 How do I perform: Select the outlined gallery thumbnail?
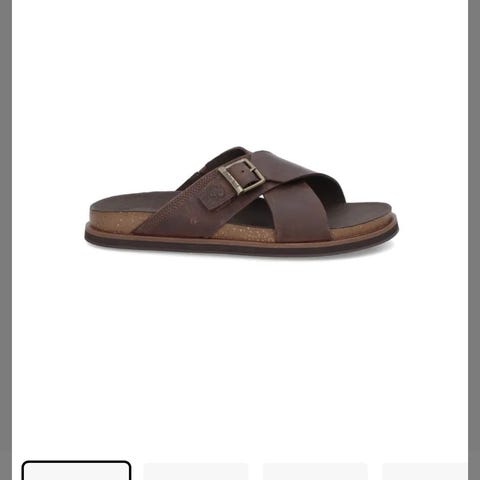[x=76, y=470]
